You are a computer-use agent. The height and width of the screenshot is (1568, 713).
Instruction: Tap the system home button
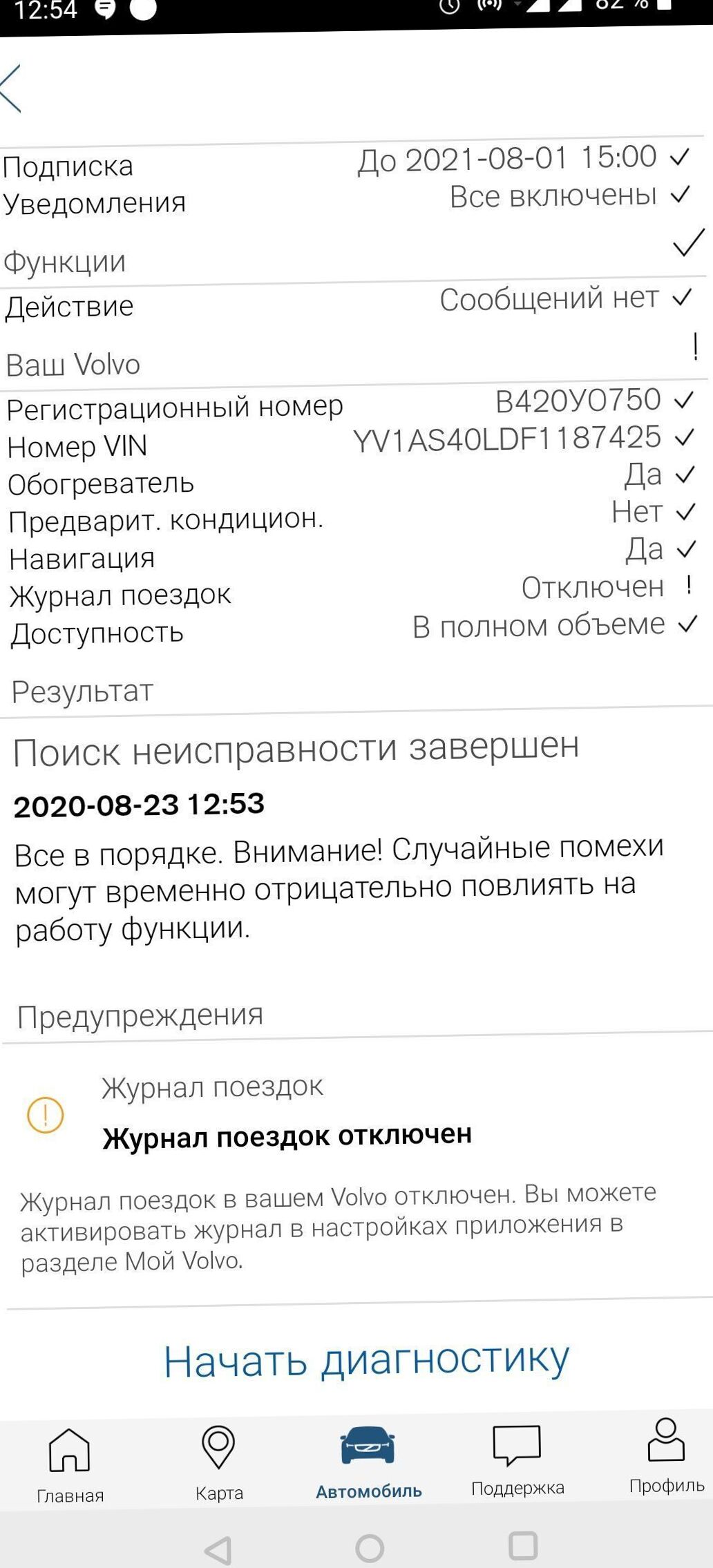pyautogui.click(x=370, y=1548)
